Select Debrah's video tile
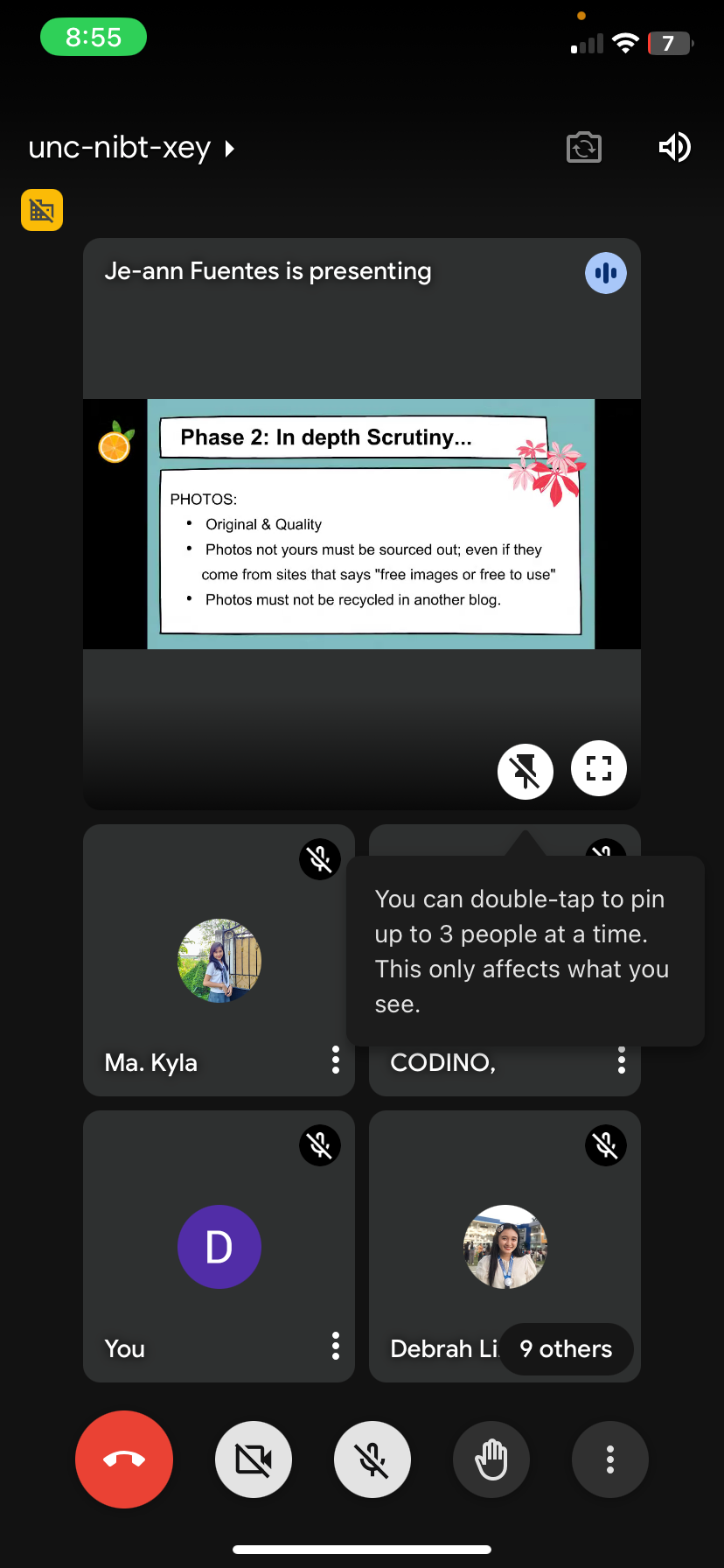 point(505,1246)
